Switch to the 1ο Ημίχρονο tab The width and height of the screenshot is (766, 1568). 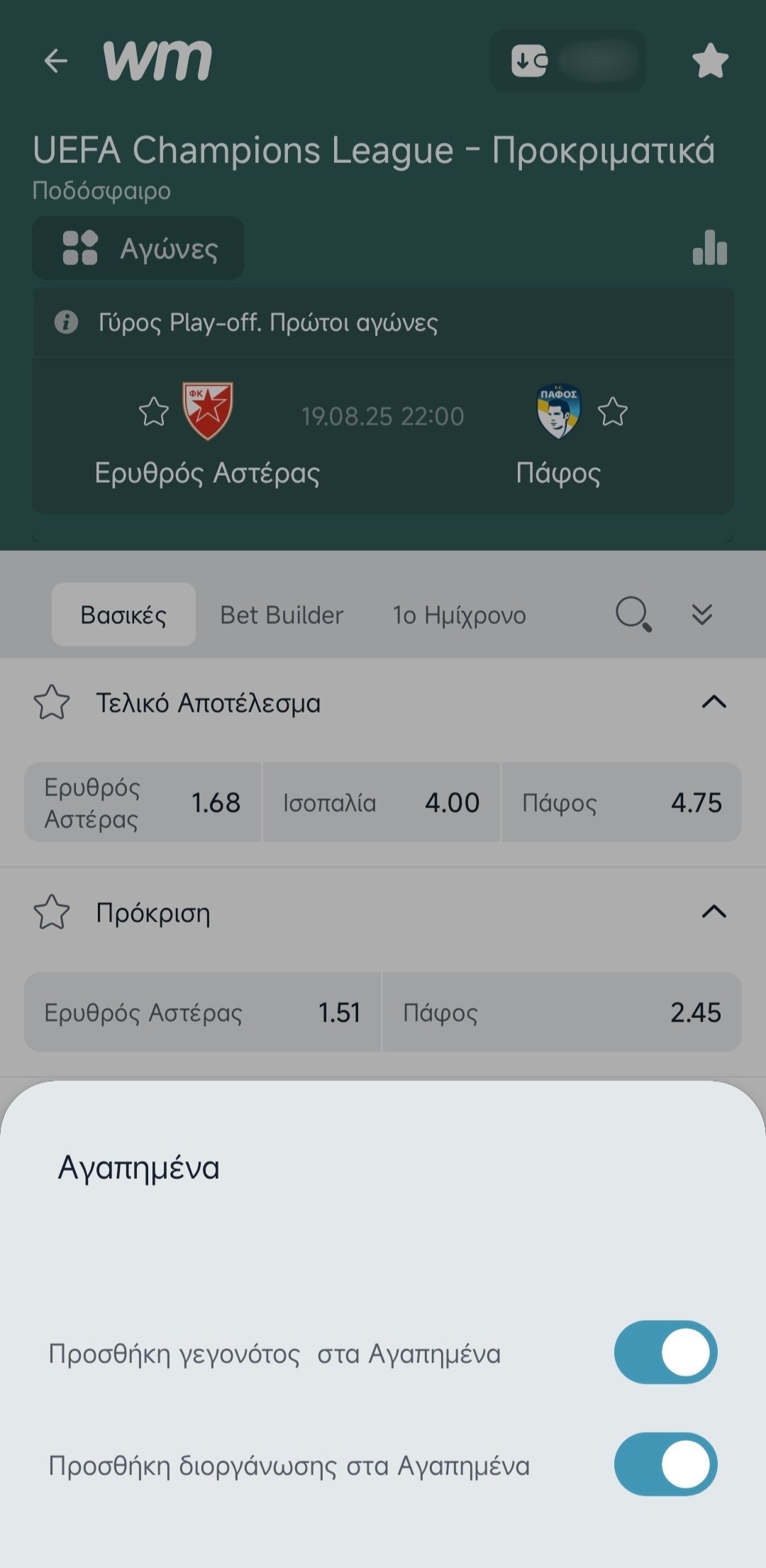460,615
